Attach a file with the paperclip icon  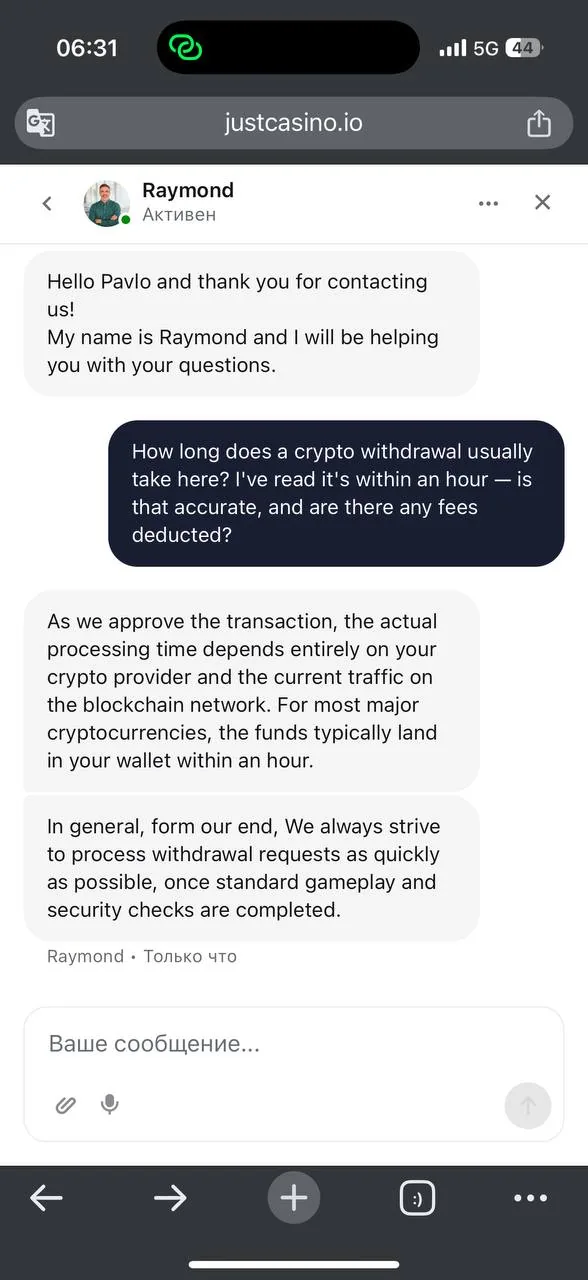tap(65, 1105)
